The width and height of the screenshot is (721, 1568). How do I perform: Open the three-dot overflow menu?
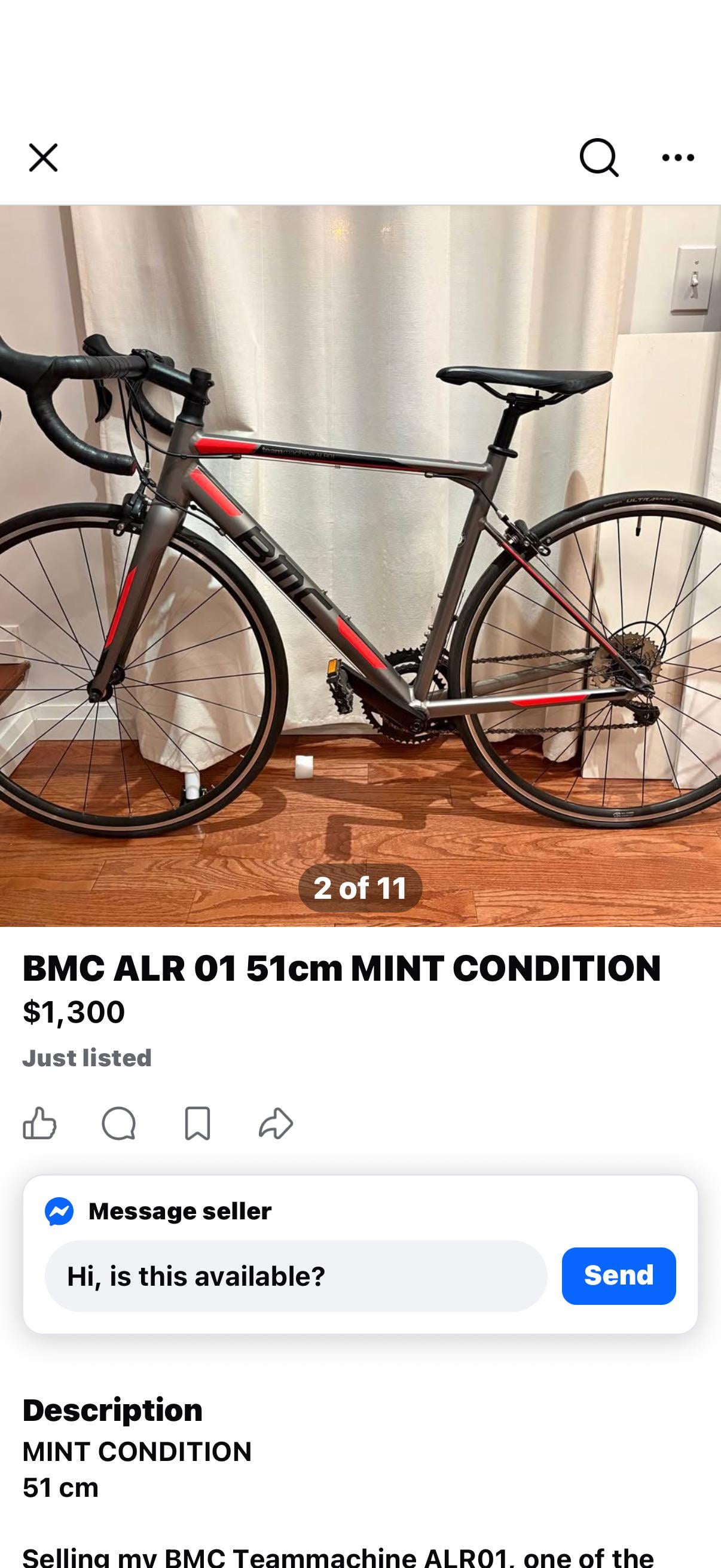click(678, 158)
